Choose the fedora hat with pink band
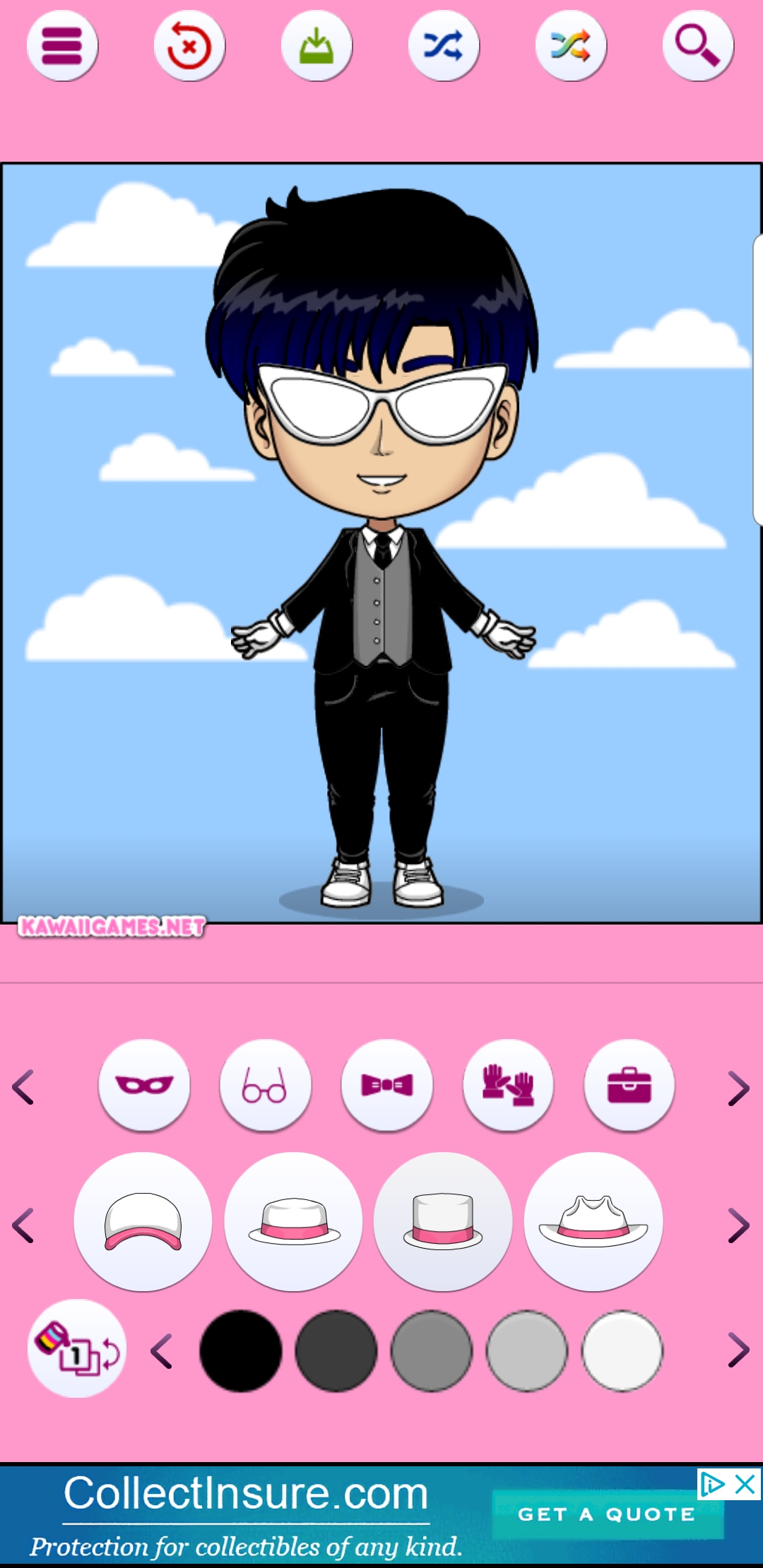 tap(293, 1222)
